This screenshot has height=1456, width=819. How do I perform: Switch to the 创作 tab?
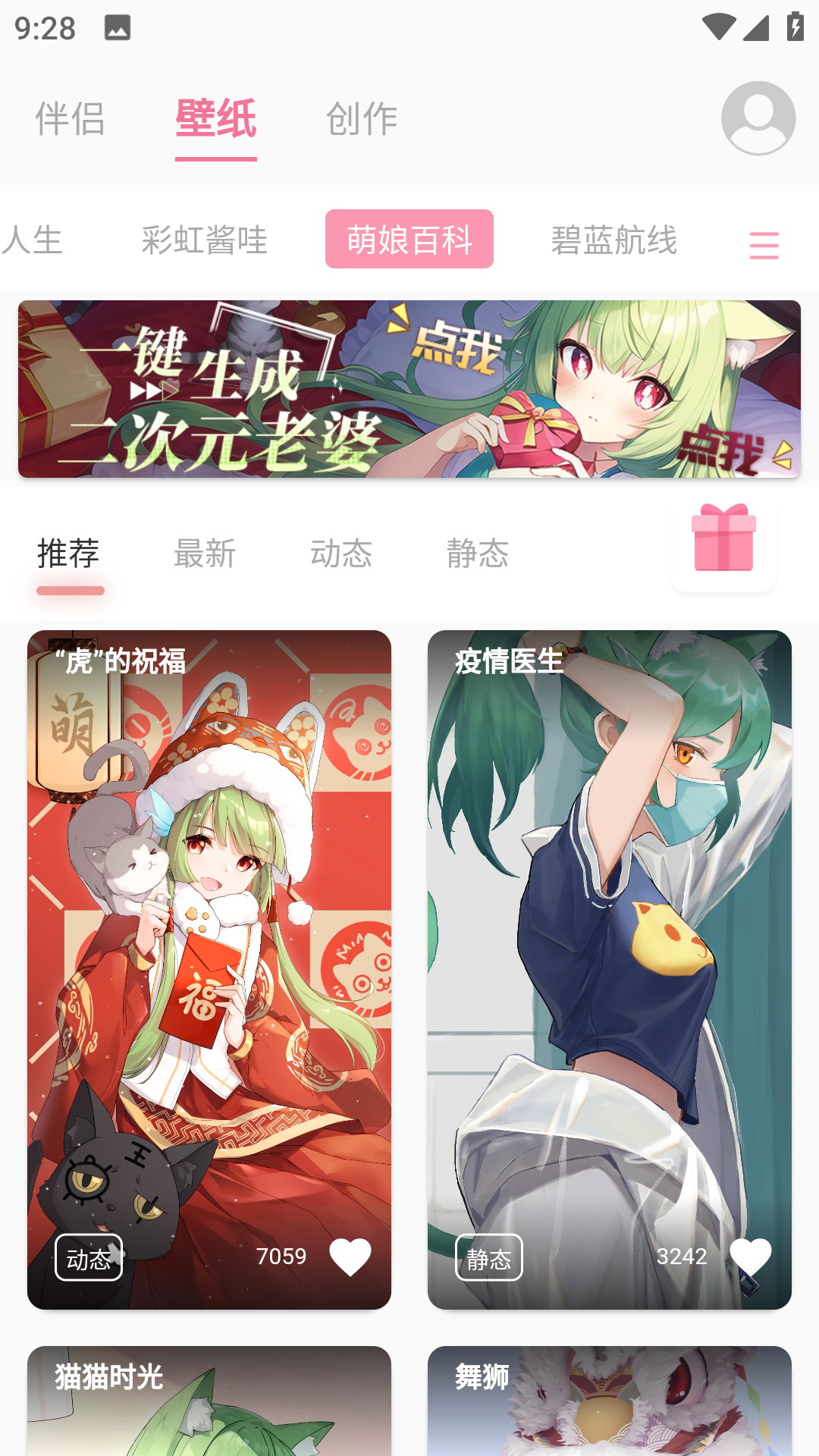pos(362,119)
